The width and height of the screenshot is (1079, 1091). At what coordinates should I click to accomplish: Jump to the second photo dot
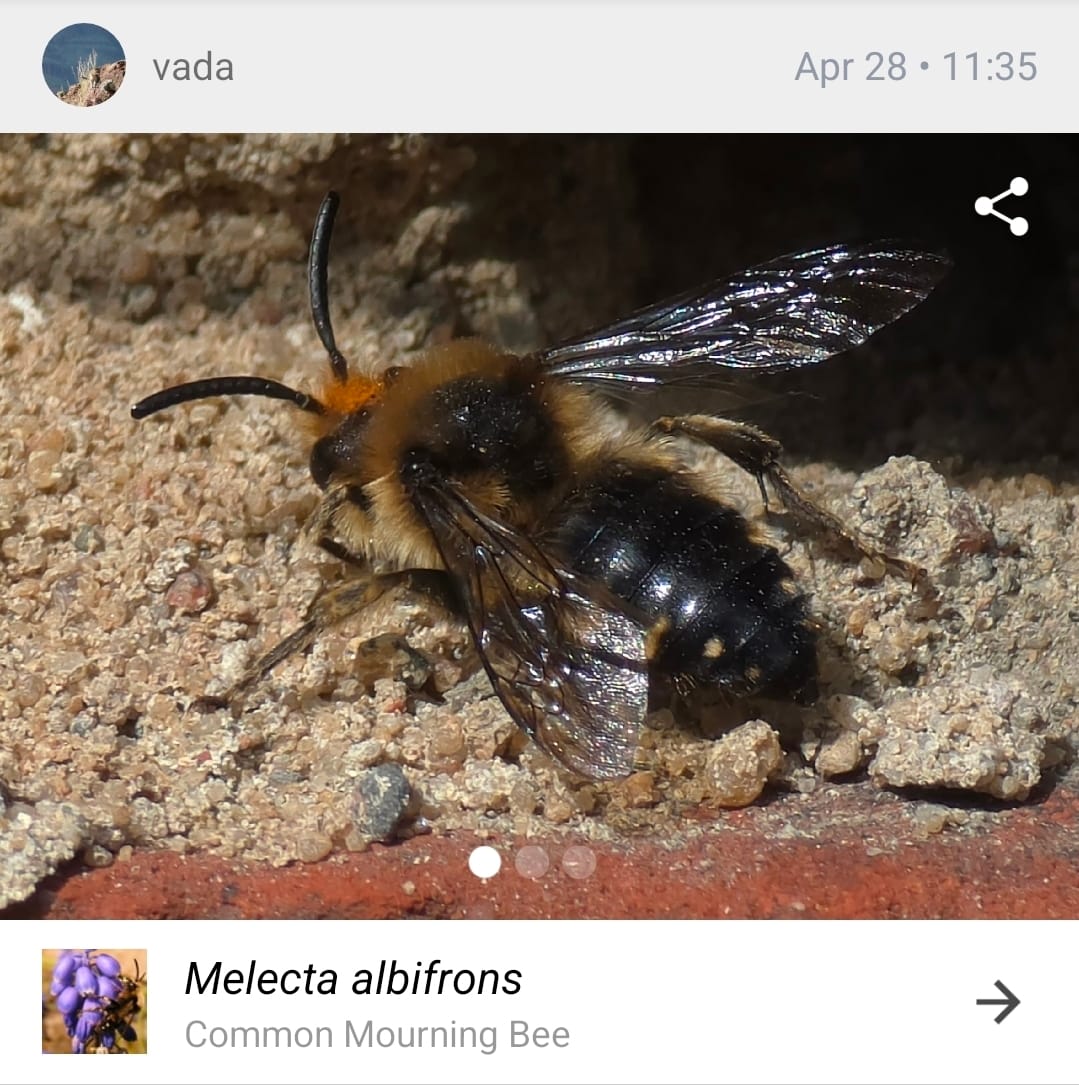[x=532, y=863]
